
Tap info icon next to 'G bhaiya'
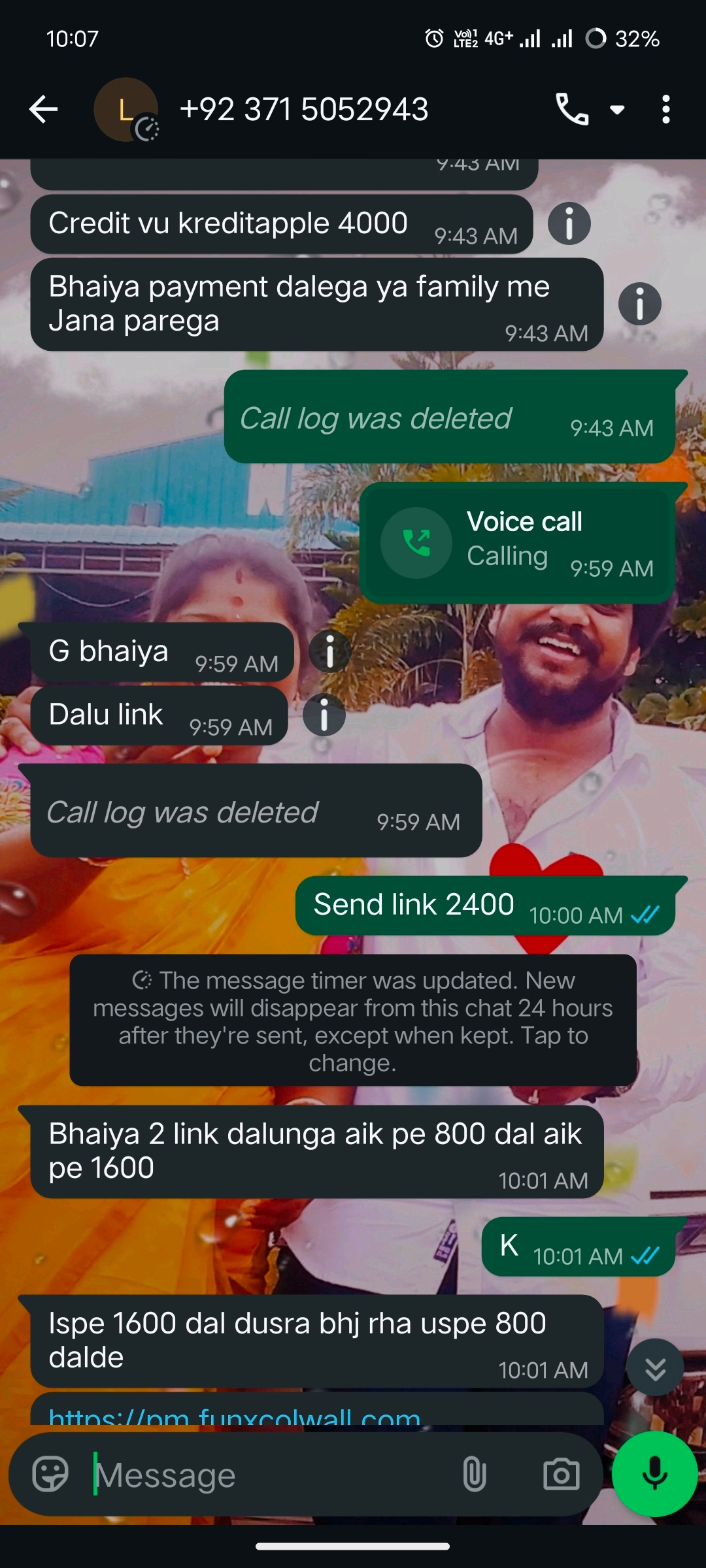click(x=330, y=651)
